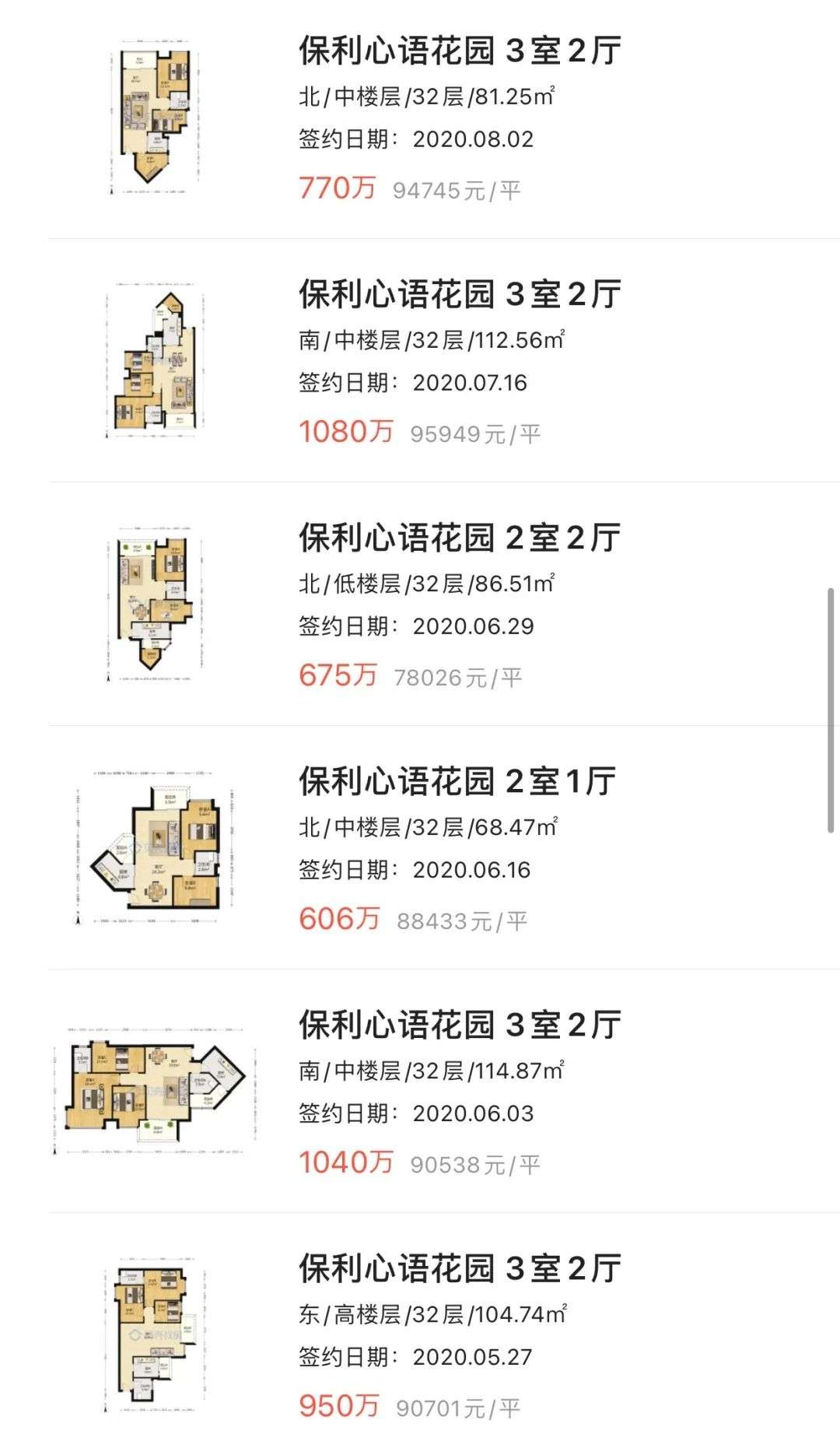The height and width of the screenshot is (1448, 840).
Task: Open the 1040万 listing of 114.87㎡
Action: 459,1026
